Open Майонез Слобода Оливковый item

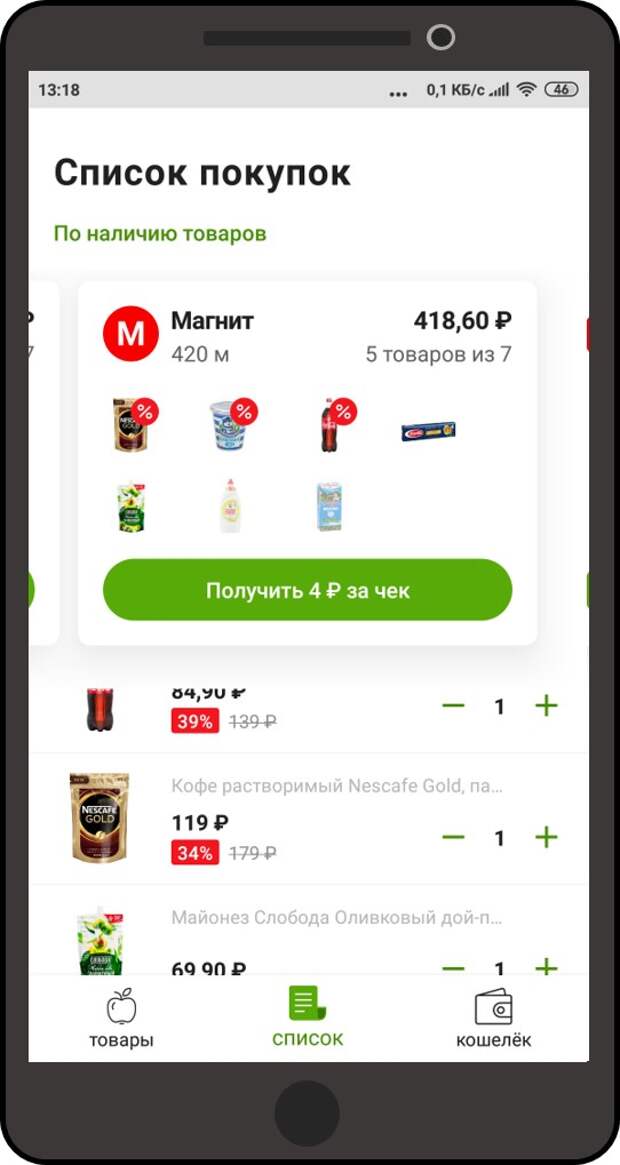pos(336,917)
